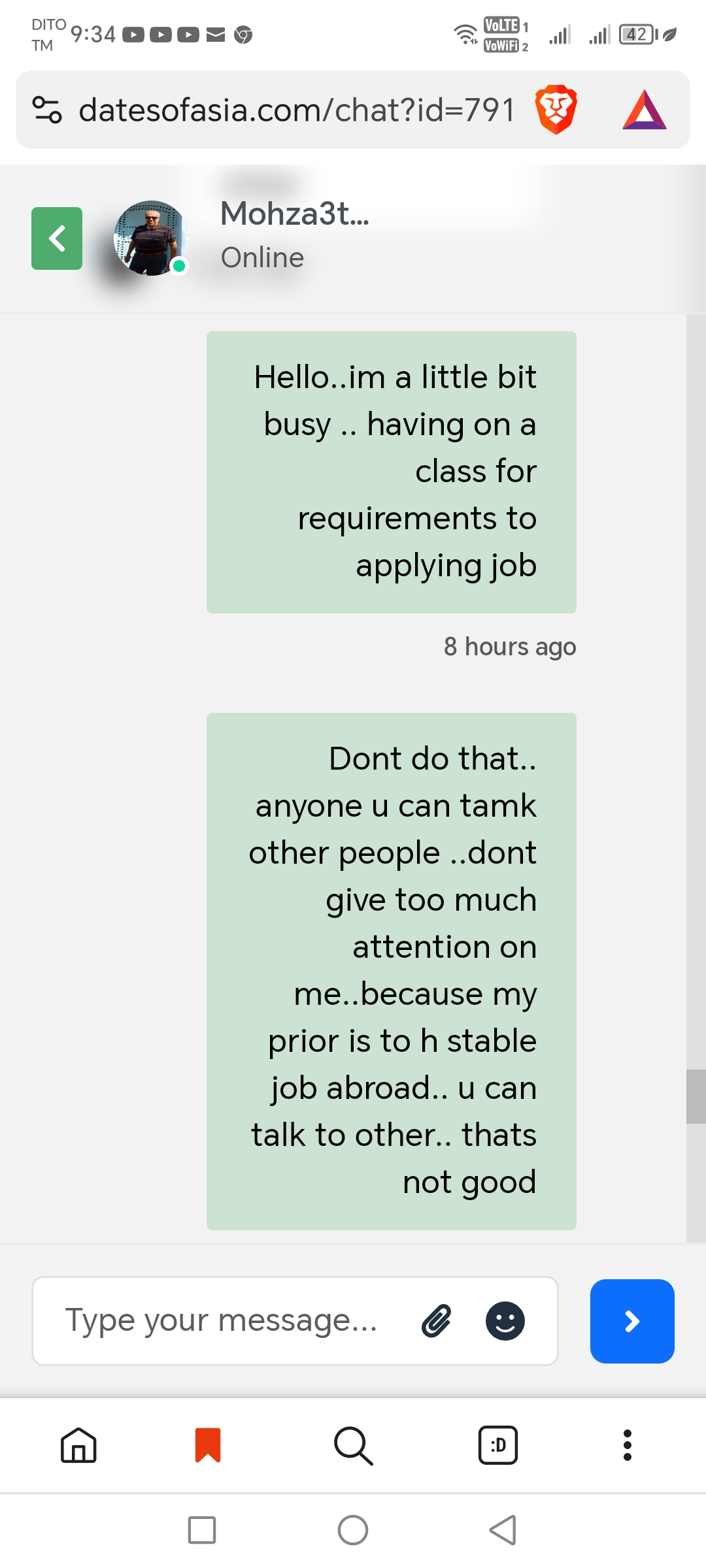Tap the system back button
706x1568 pixels.
(503, 1530)
